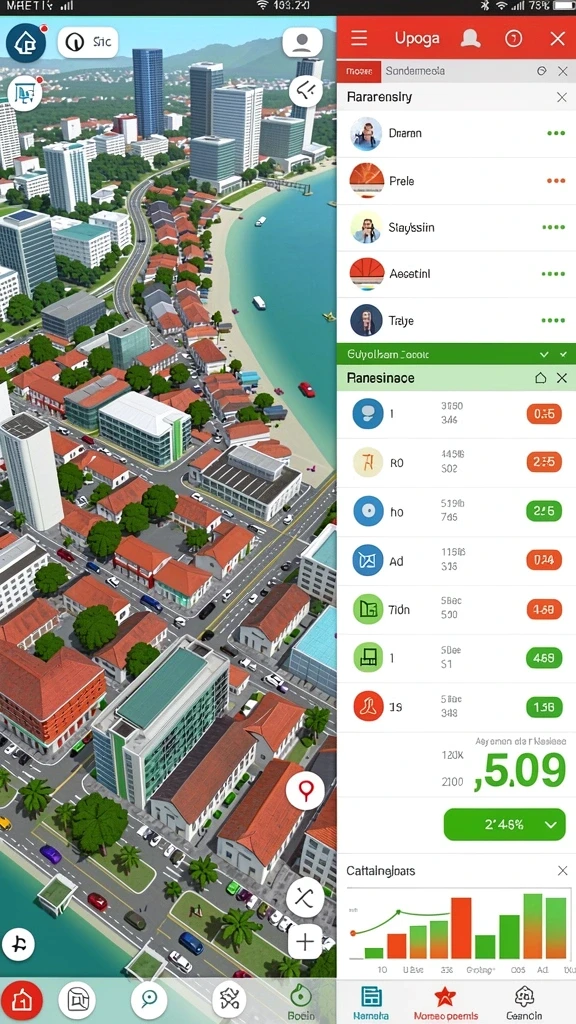576x1024 pixels.
Task: Close the Ranesinace section
Action: point(562,377)
